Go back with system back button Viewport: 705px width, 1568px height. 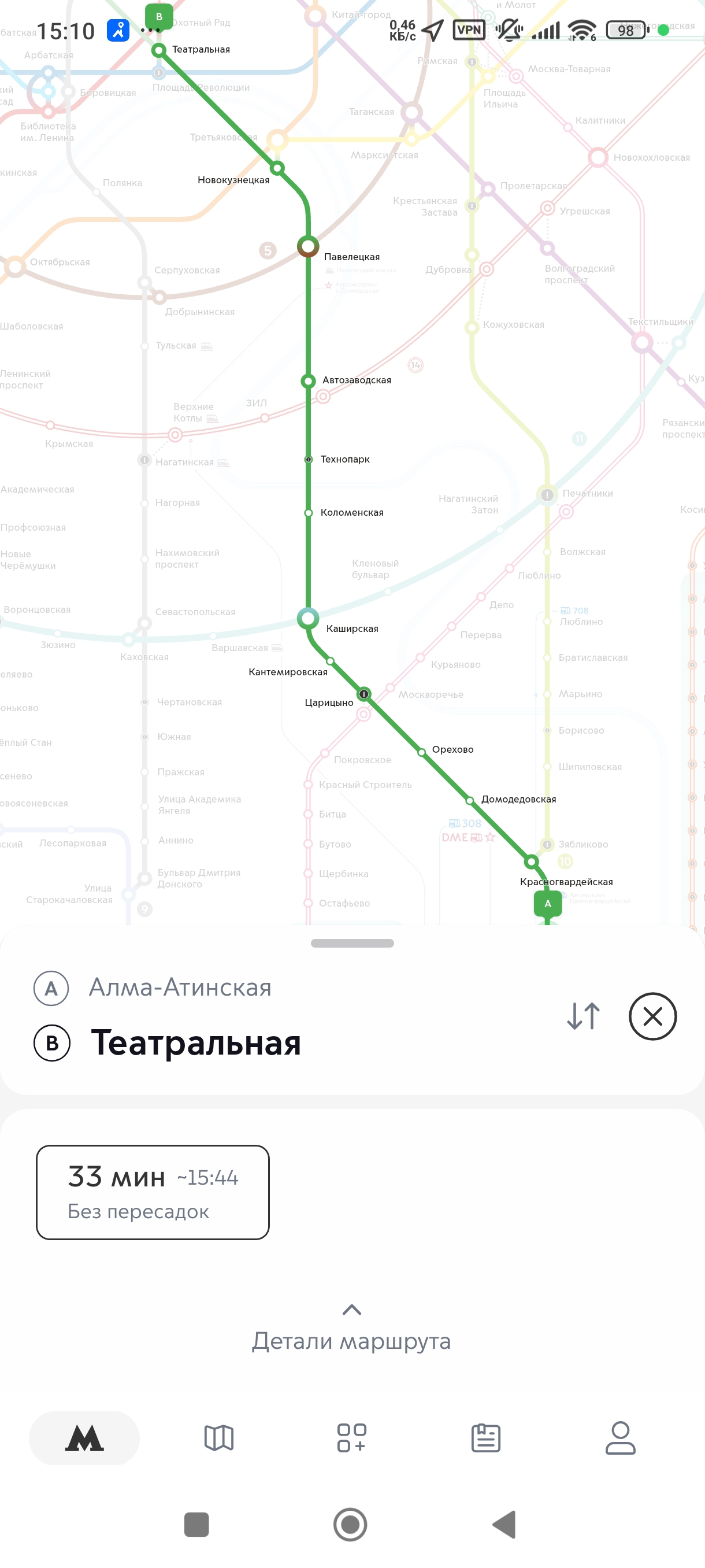pos(504,1524)
